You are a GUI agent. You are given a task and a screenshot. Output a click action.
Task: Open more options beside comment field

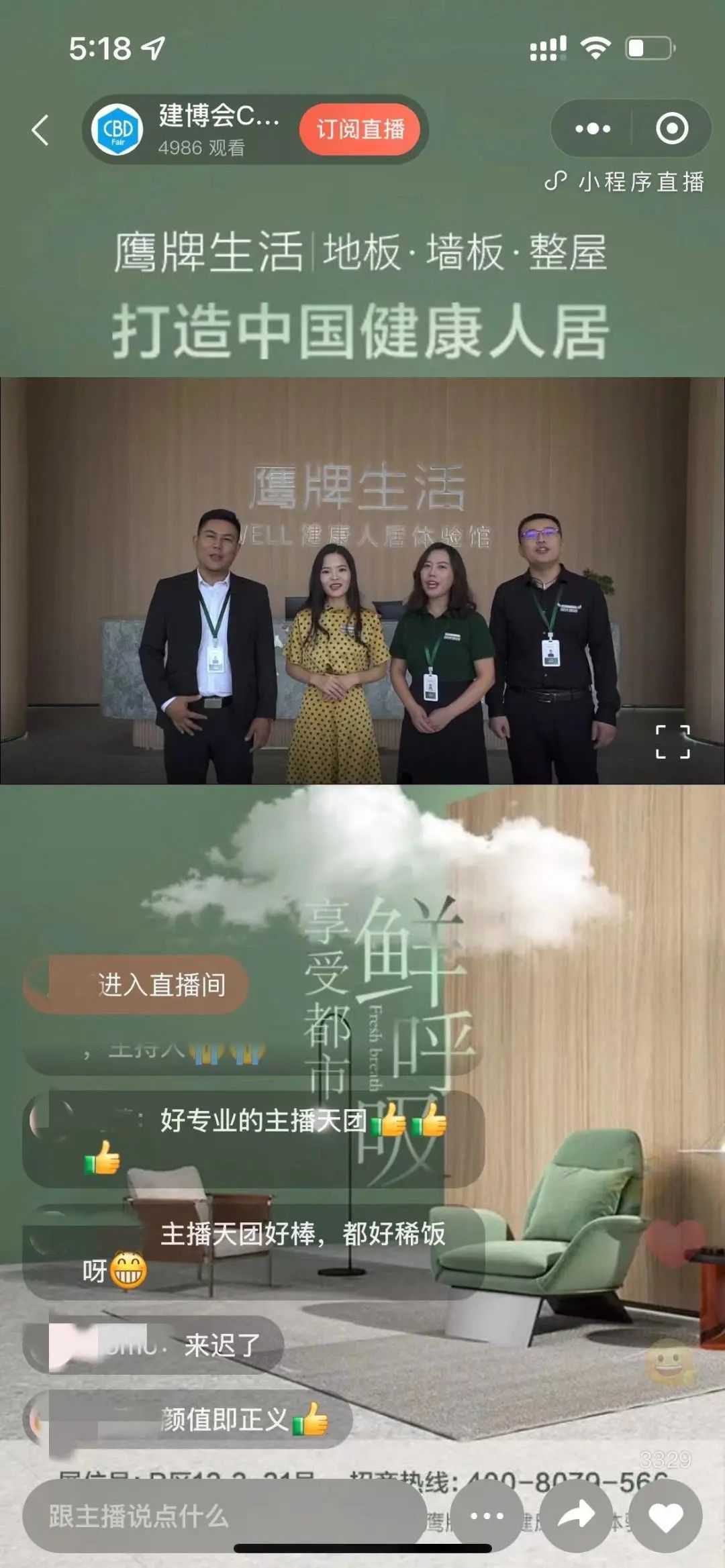[487, 1516]
